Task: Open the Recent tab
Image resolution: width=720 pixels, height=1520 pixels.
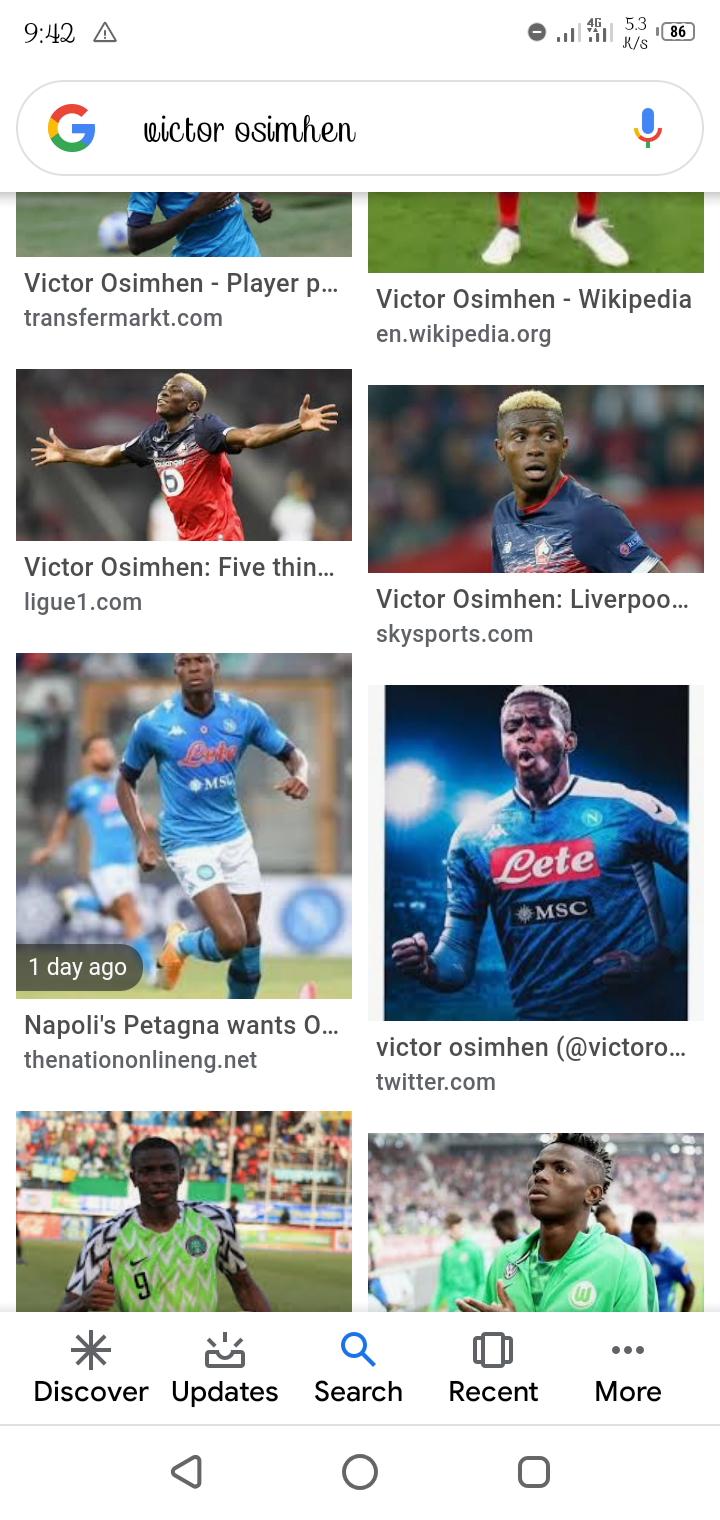Action: [x=493, y=1368]
